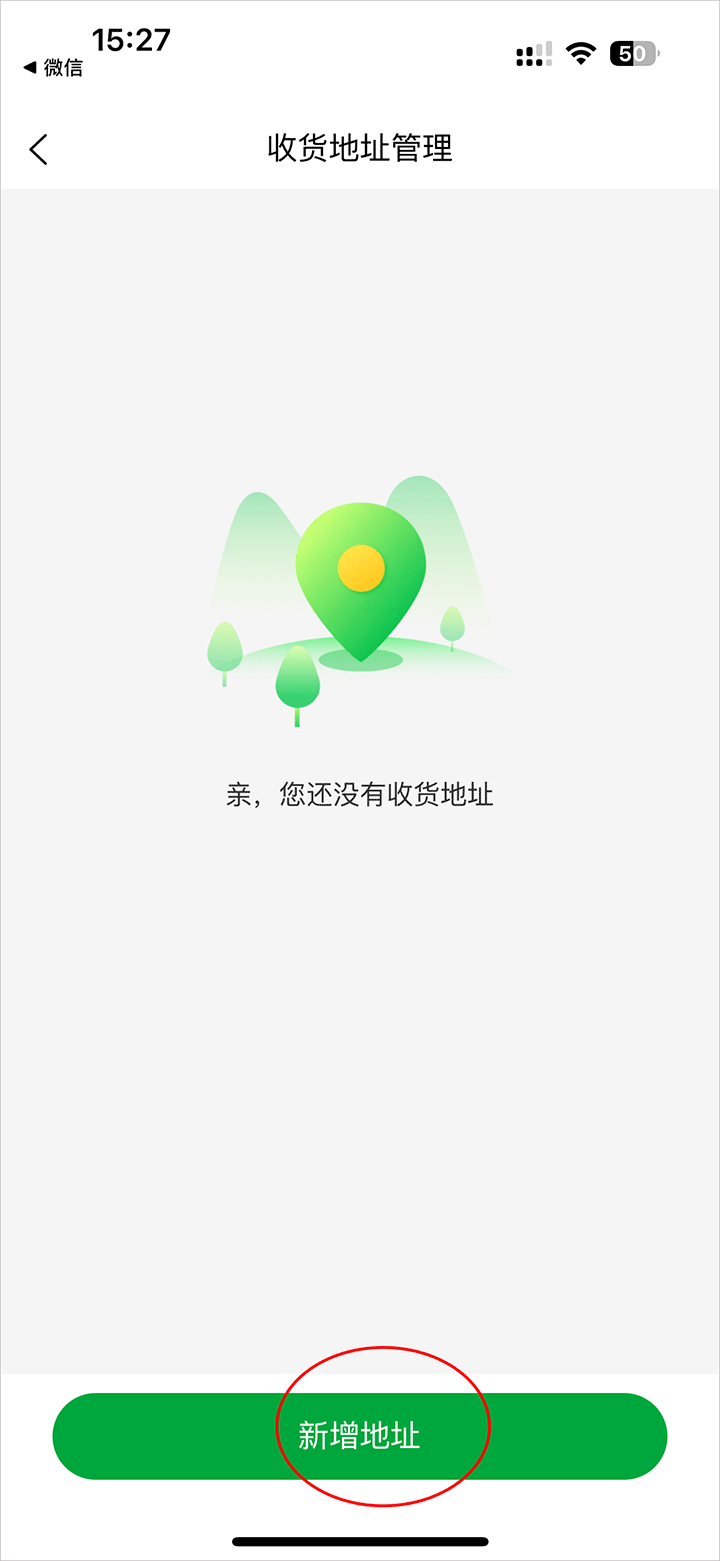The height and width of the screenshot is (1561, 720).
Task: Return to 微信 via status bar link
Action: pyautogui.click(x=53, y=68)
